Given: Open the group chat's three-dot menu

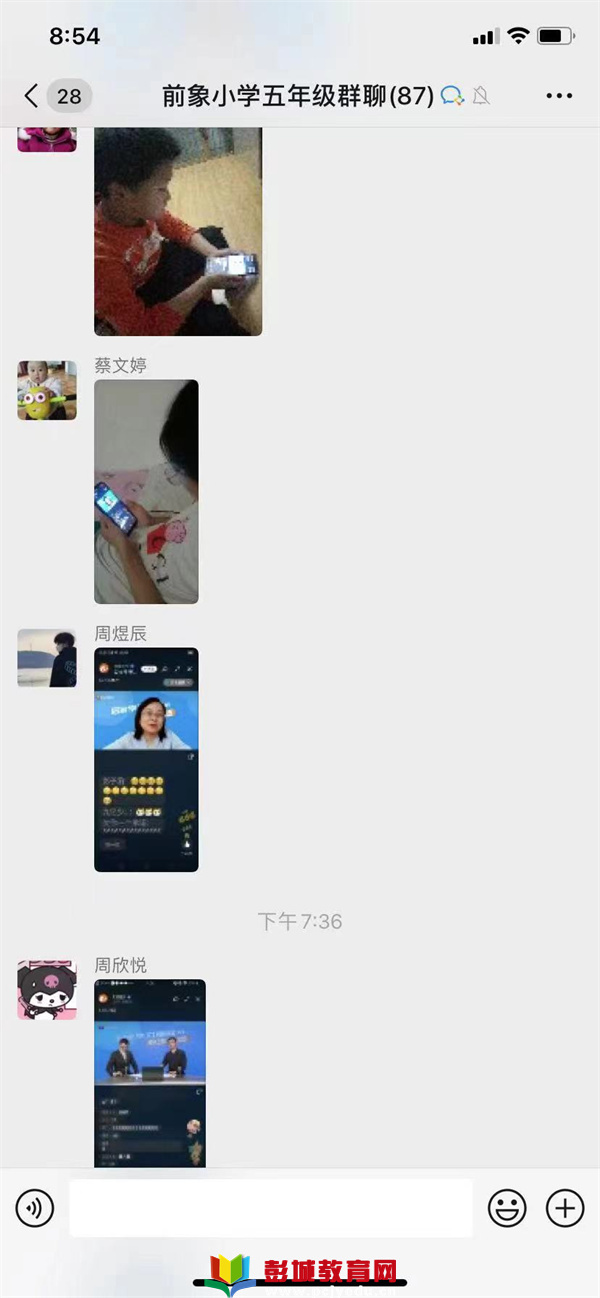Looking at the screenshot, I should coord(559,96).
